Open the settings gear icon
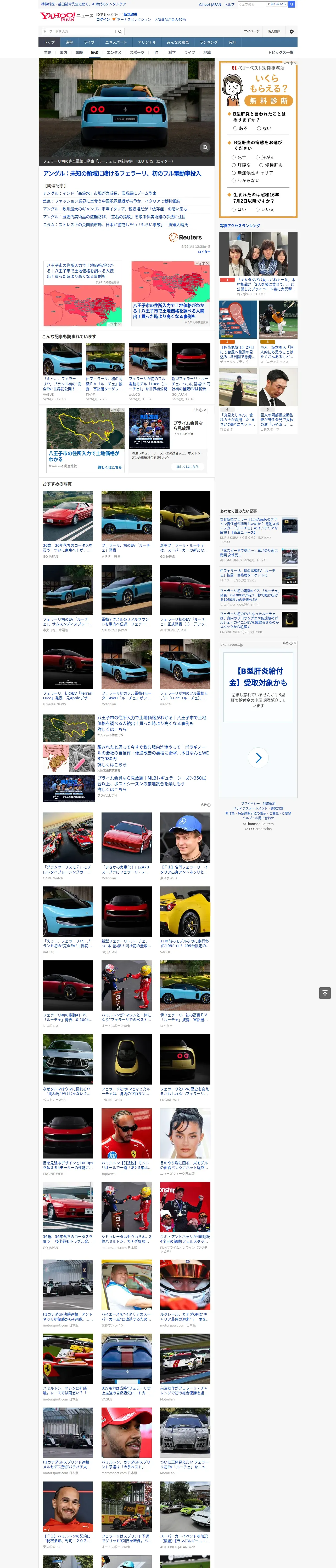Image resolution: width=336 pixels, height=1568 pixels. coord(292,31)
